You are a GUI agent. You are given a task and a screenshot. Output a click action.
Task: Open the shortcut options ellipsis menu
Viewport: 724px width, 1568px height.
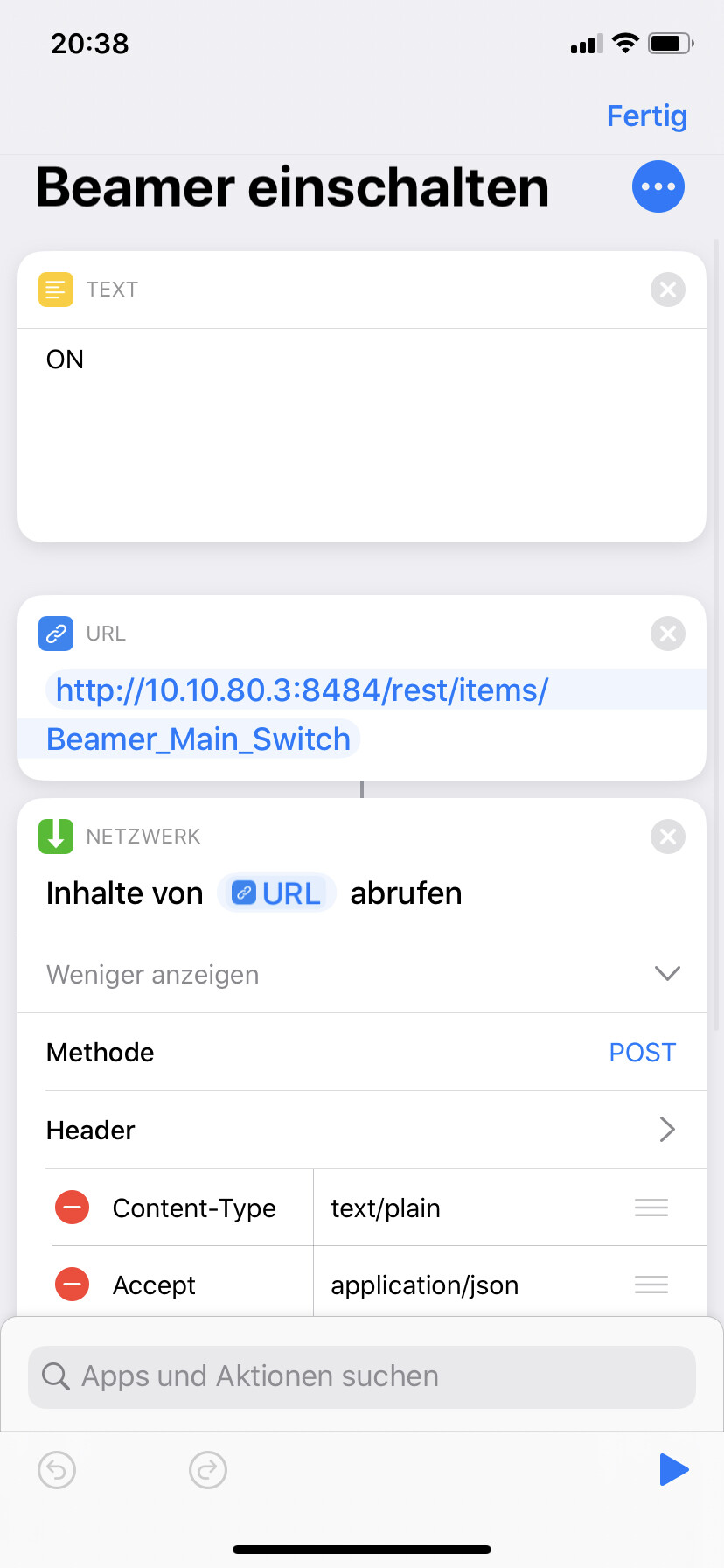click(658, 186)
